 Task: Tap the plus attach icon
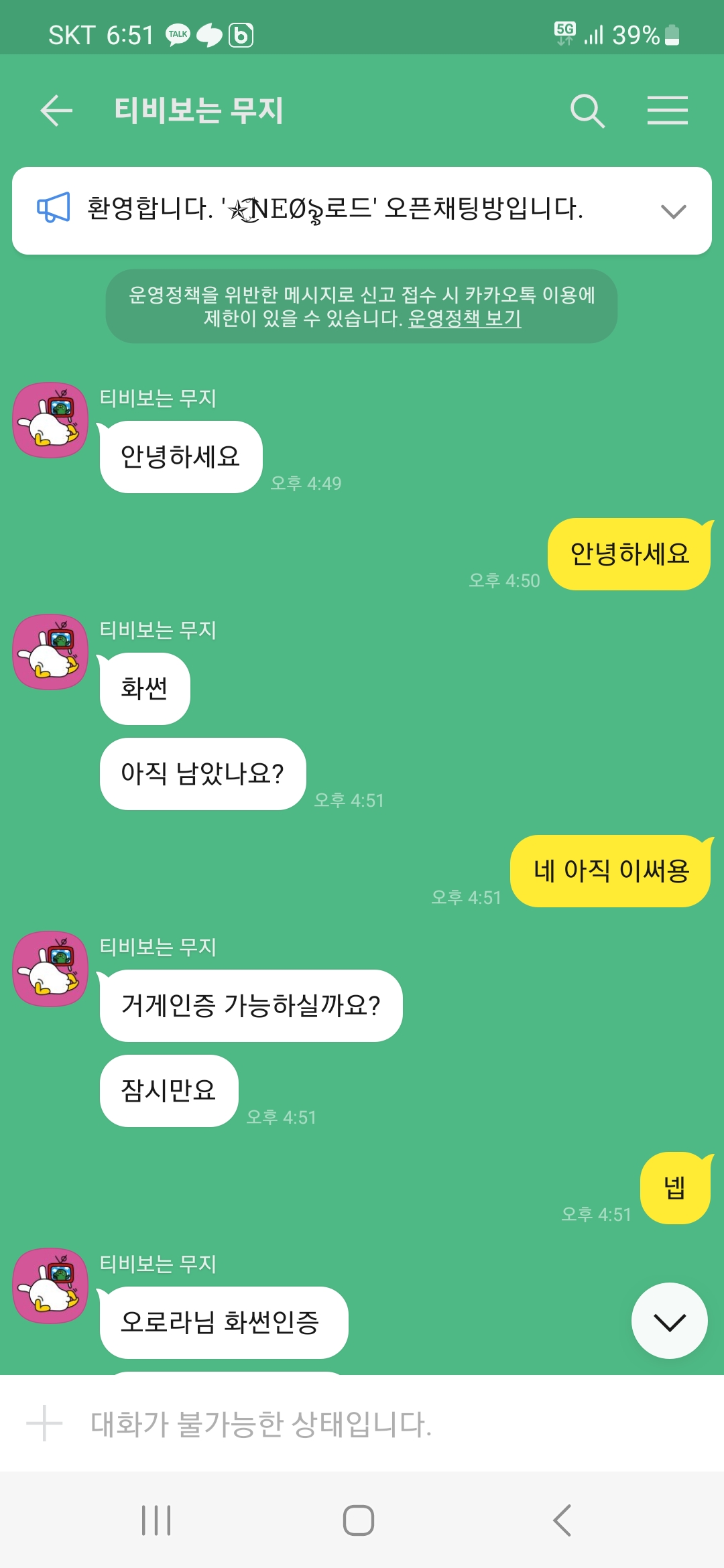pyautogui.click(x=44, y=1423)
